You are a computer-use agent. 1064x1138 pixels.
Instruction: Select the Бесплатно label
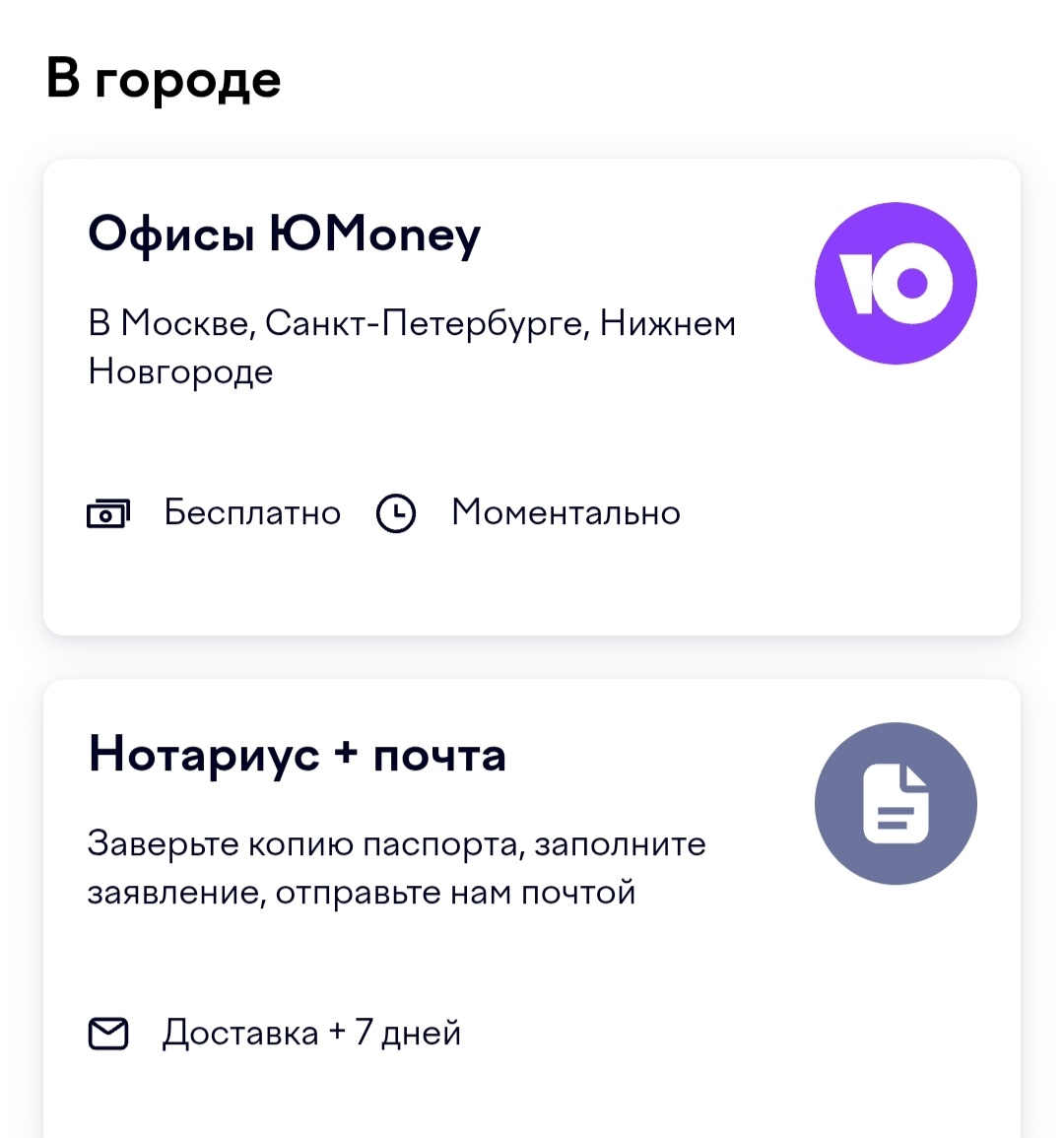[252, 512]
